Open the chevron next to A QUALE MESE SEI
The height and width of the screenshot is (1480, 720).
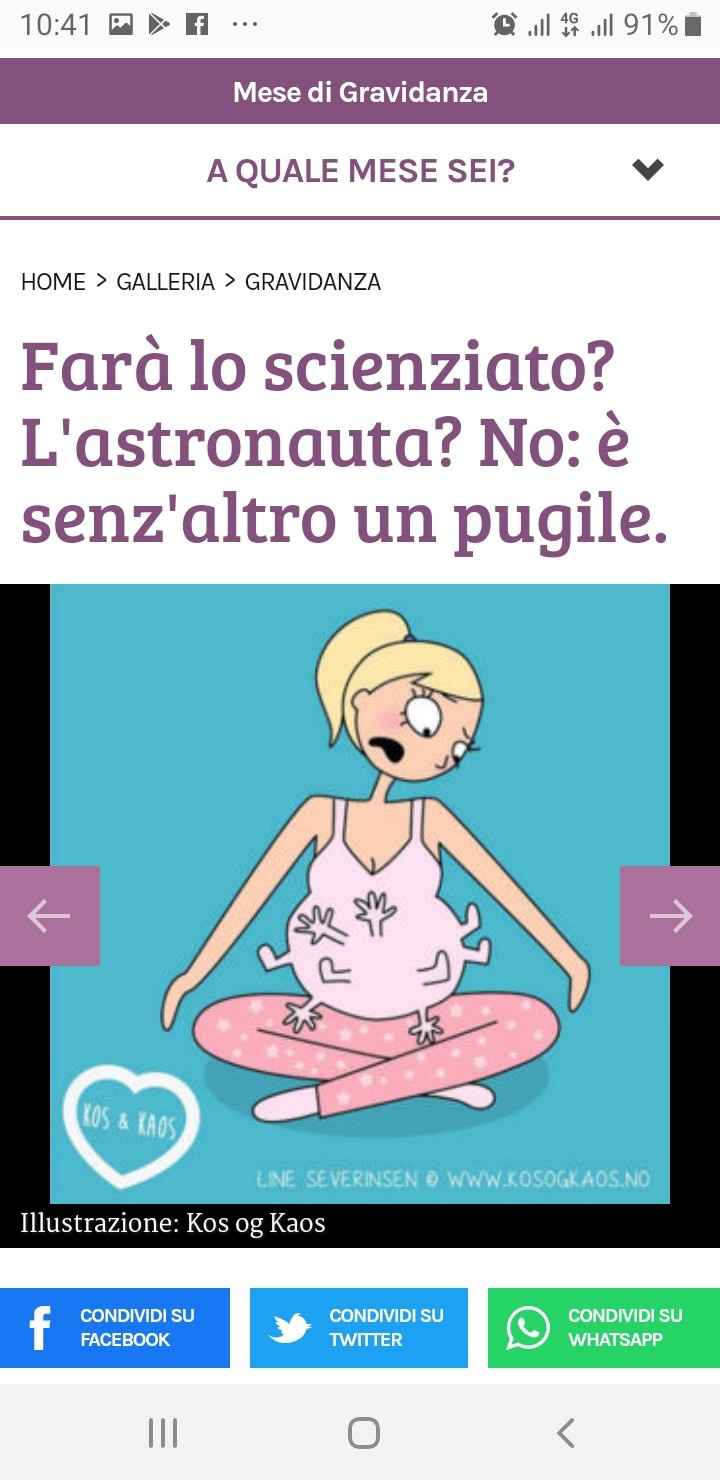[x=647, y=170]
